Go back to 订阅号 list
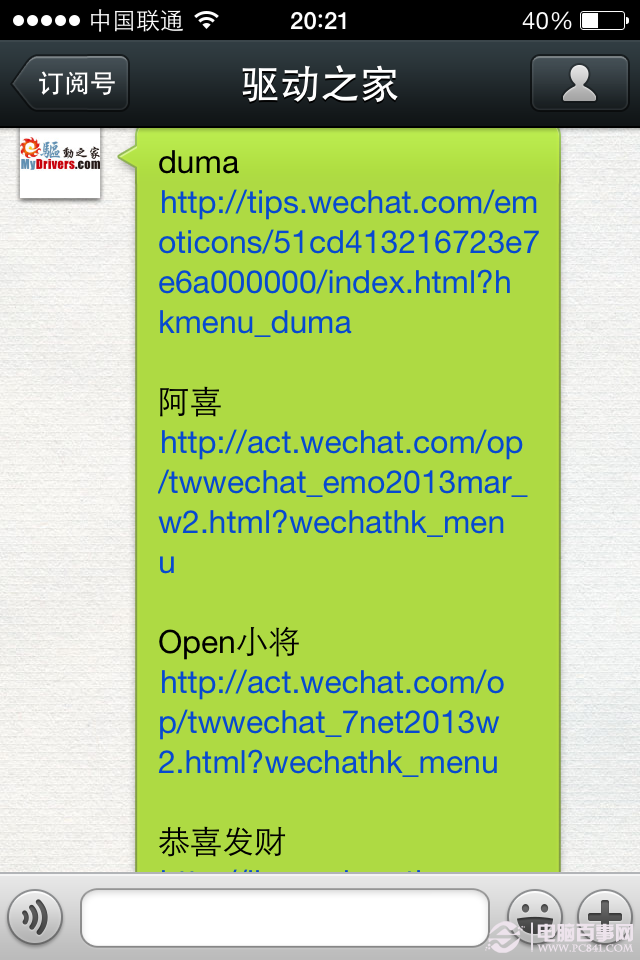This screenshot has width=640, height=960. [71, 83]
